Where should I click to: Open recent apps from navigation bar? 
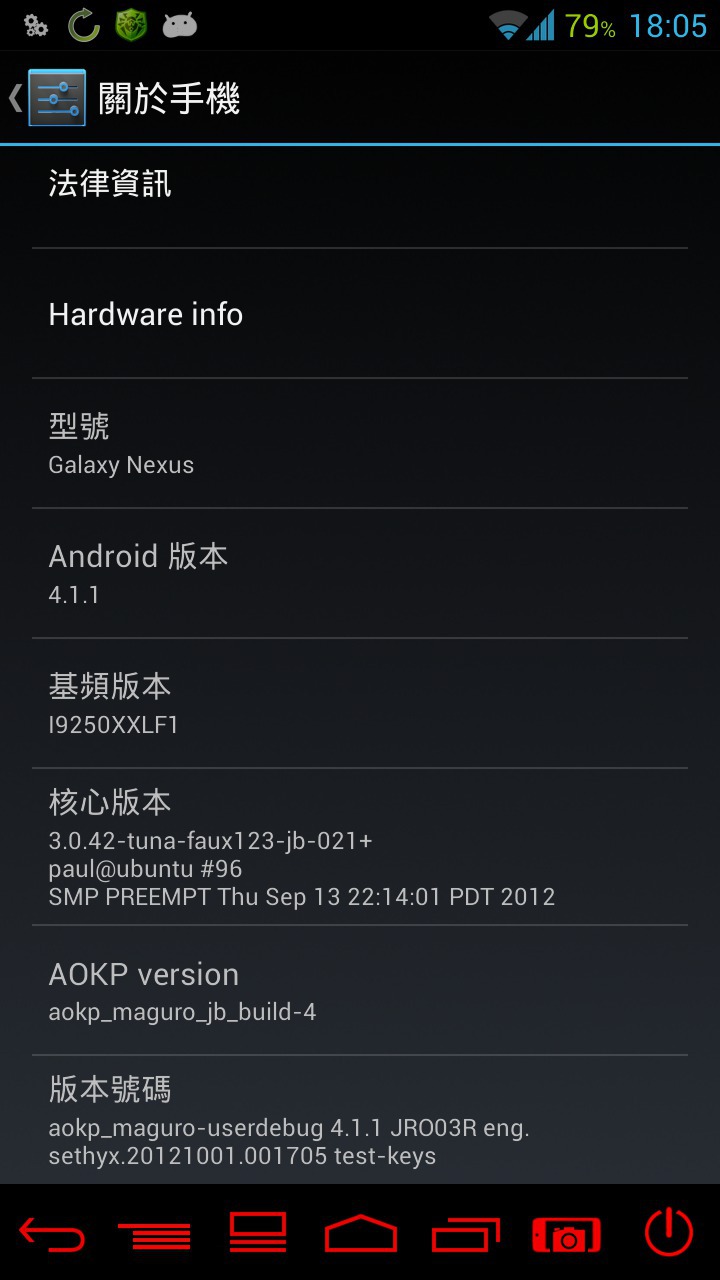[x=466, y=1233]
